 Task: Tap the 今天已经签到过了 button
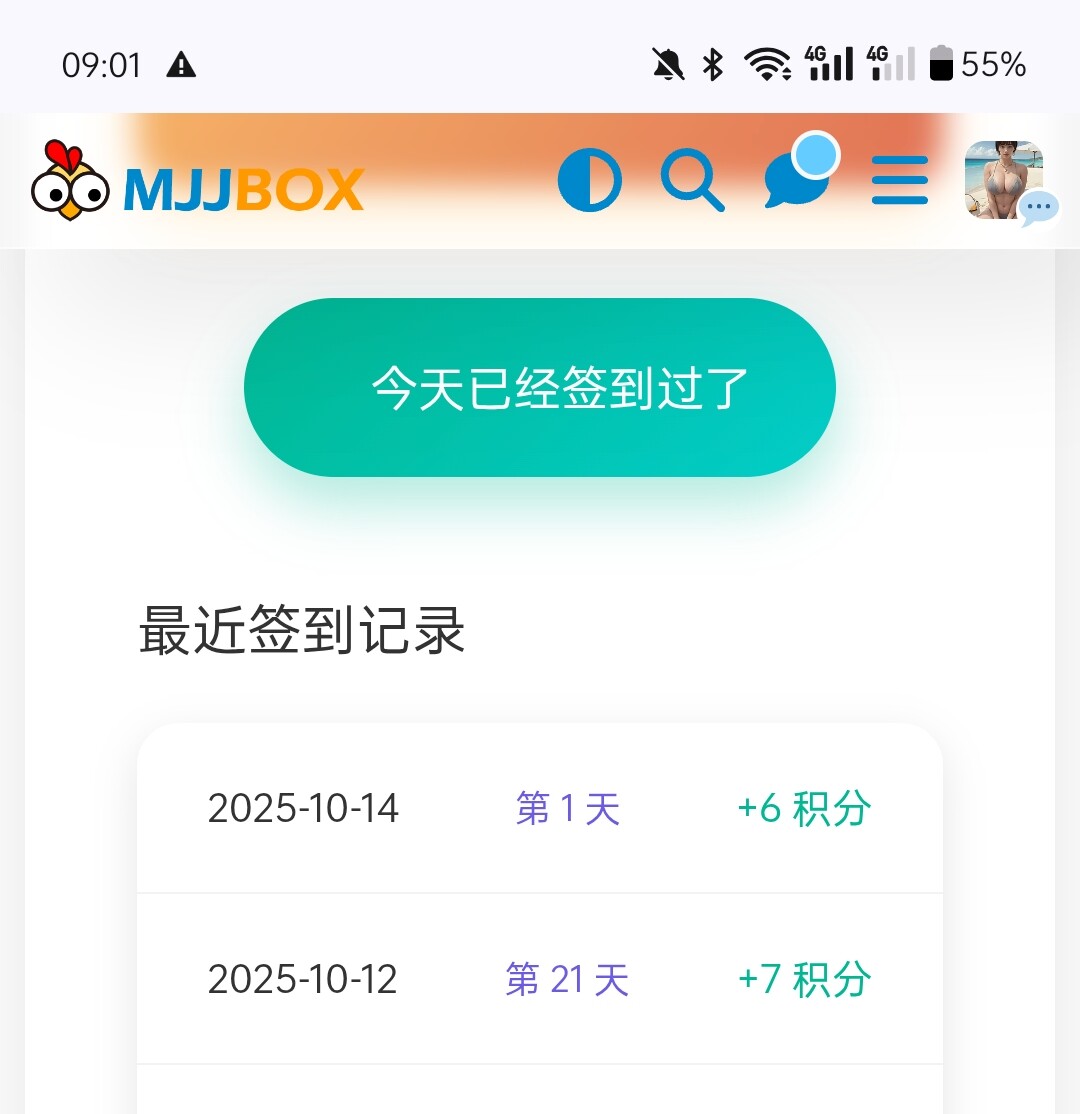coord(540,387)
